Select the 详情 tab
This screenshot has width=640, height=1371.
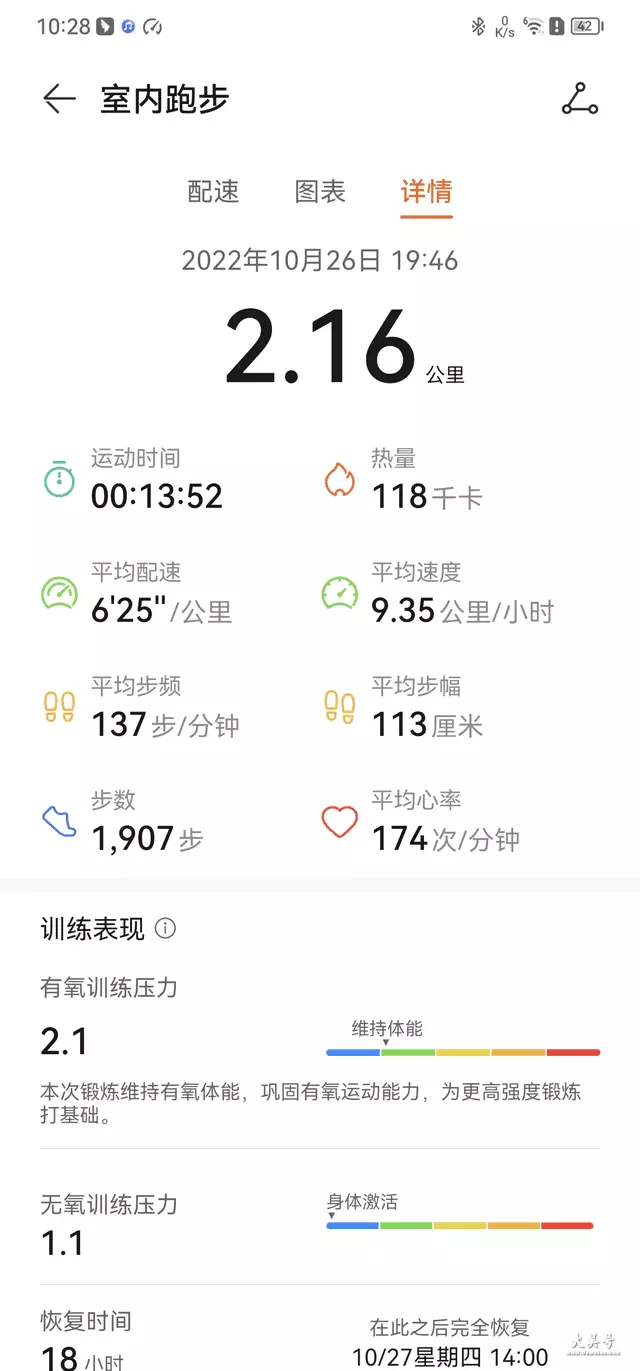click(x=427, y=191)
